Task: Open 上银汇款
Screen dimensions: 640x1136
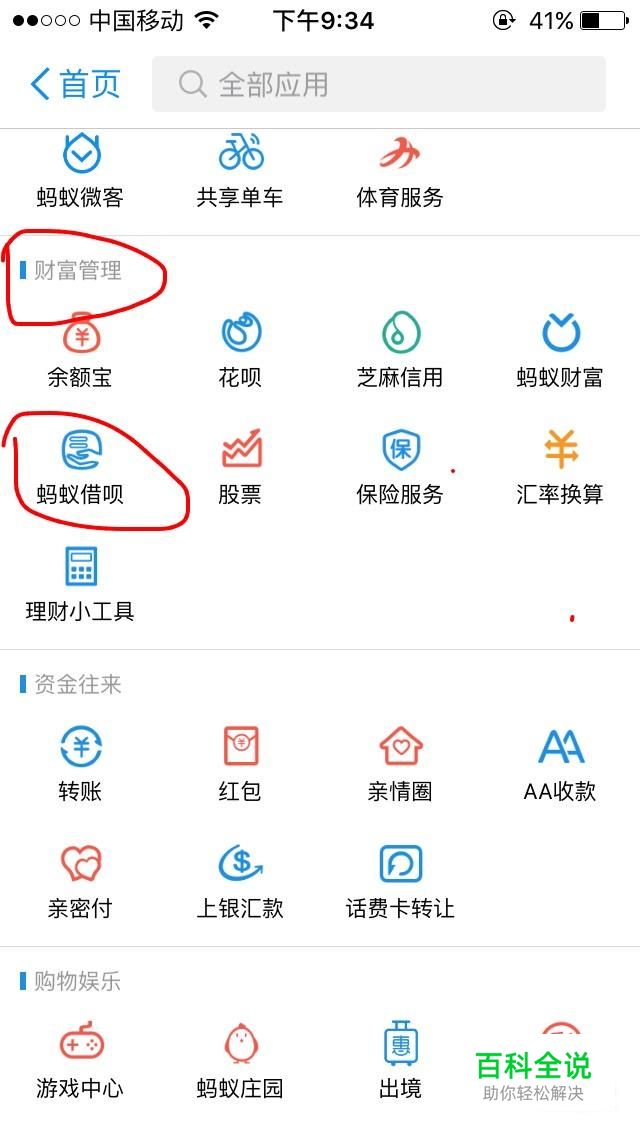Action: point(240,882)
